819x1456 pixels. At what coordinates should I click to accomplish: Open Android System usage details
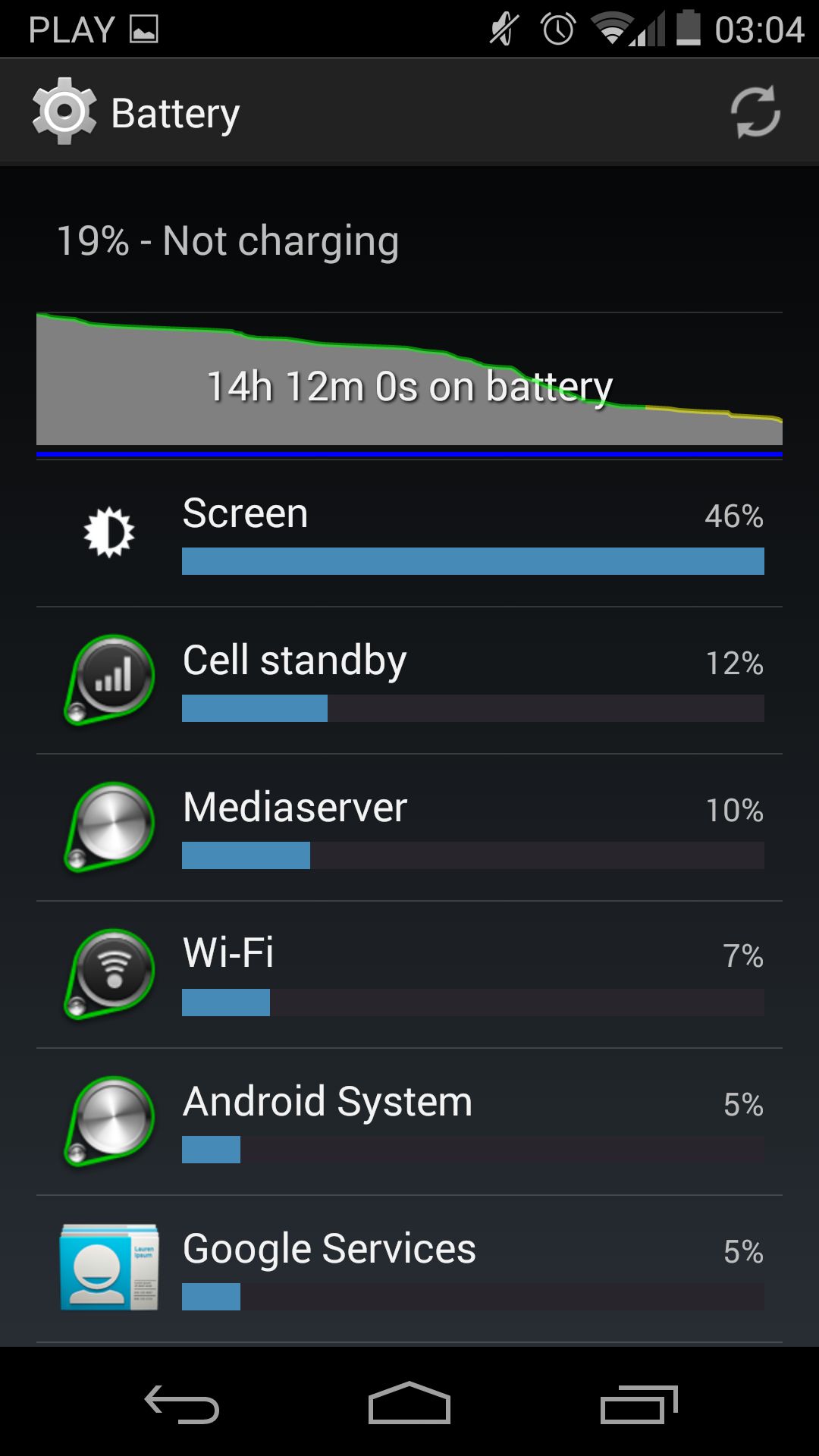pos(409,1122)
